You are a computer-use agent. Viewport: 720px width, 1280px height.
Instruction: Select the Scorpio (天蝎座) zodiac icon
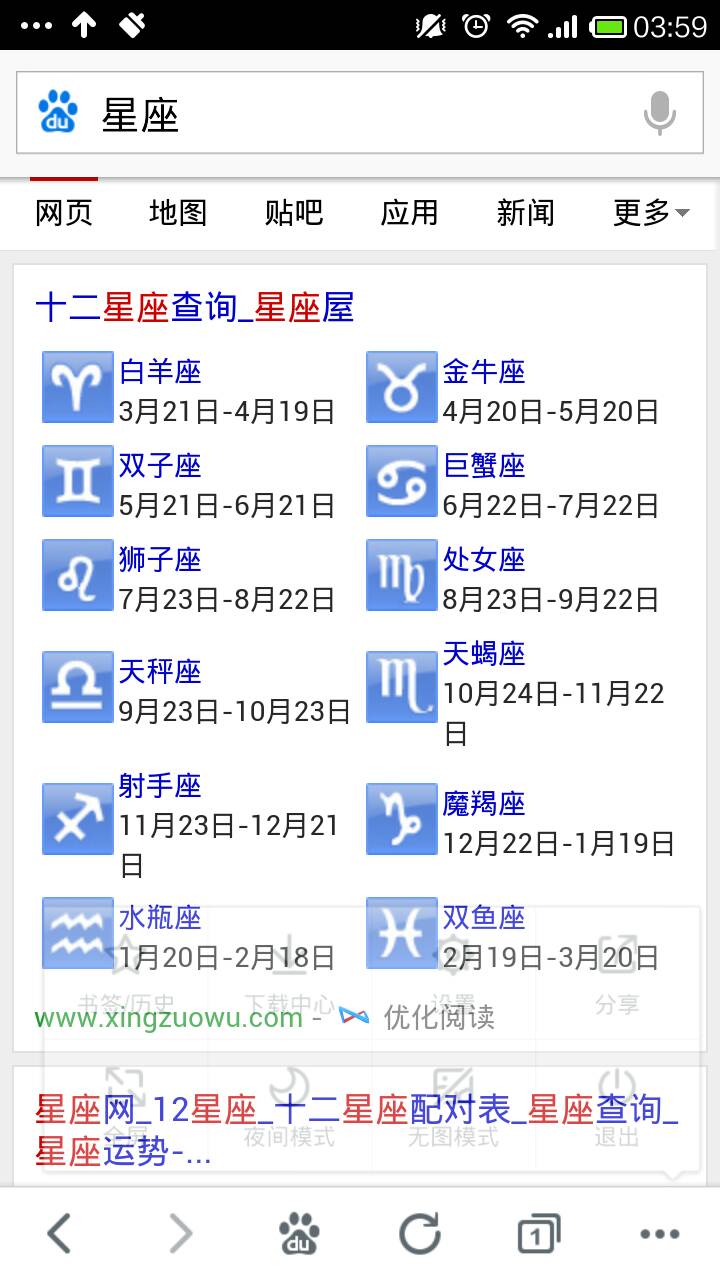[401, 686]
